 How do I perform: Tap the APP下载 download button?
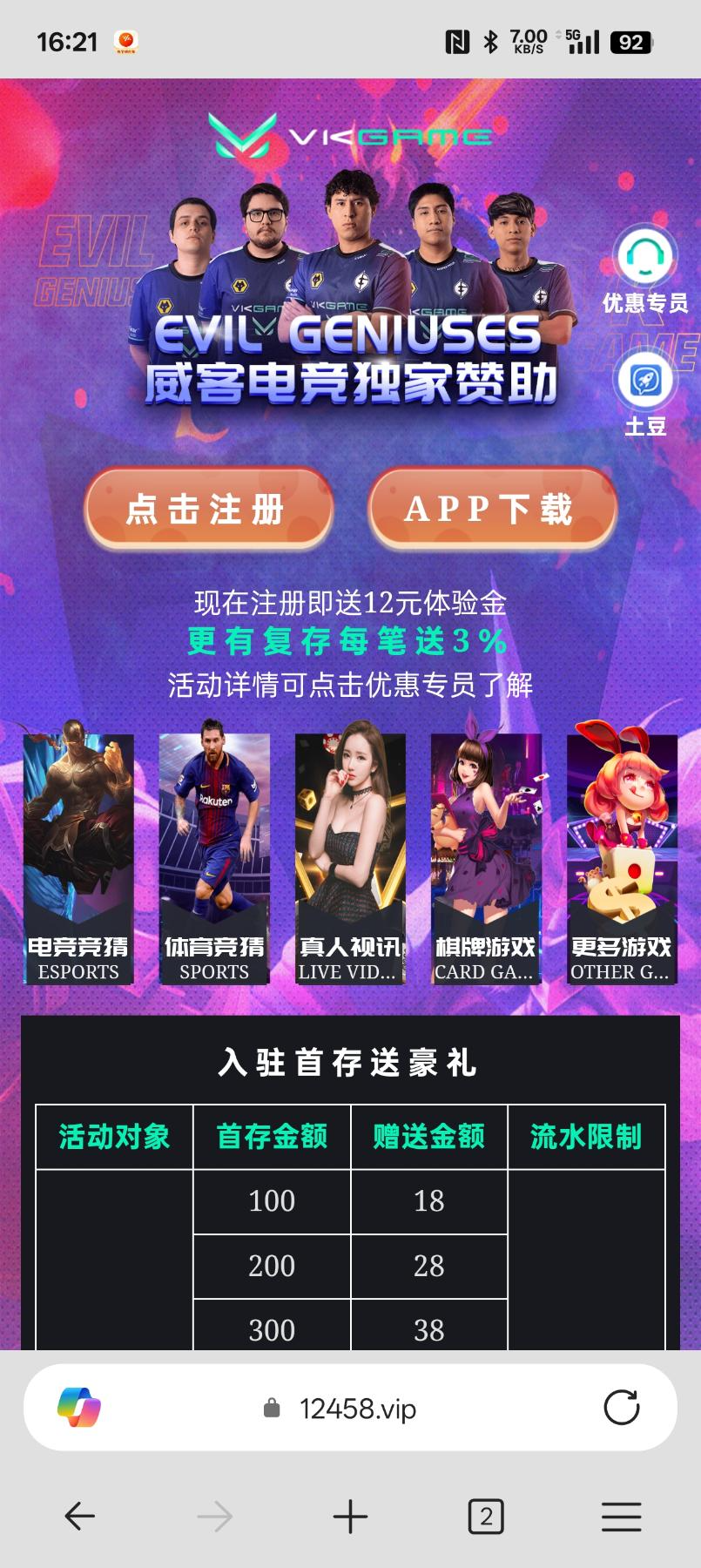point(492,509)
